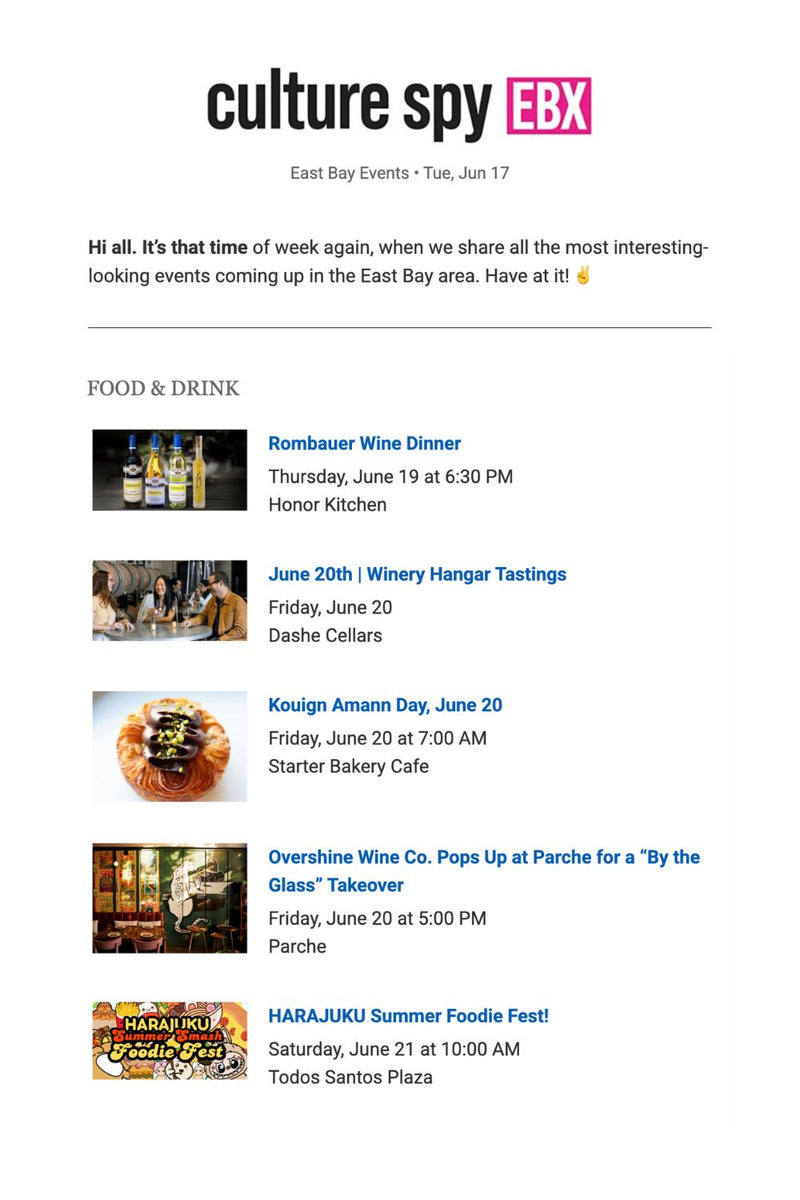Tap the Harajuku Foodie Fest banner image
800x1200 pixels.
coord(169,1041)
